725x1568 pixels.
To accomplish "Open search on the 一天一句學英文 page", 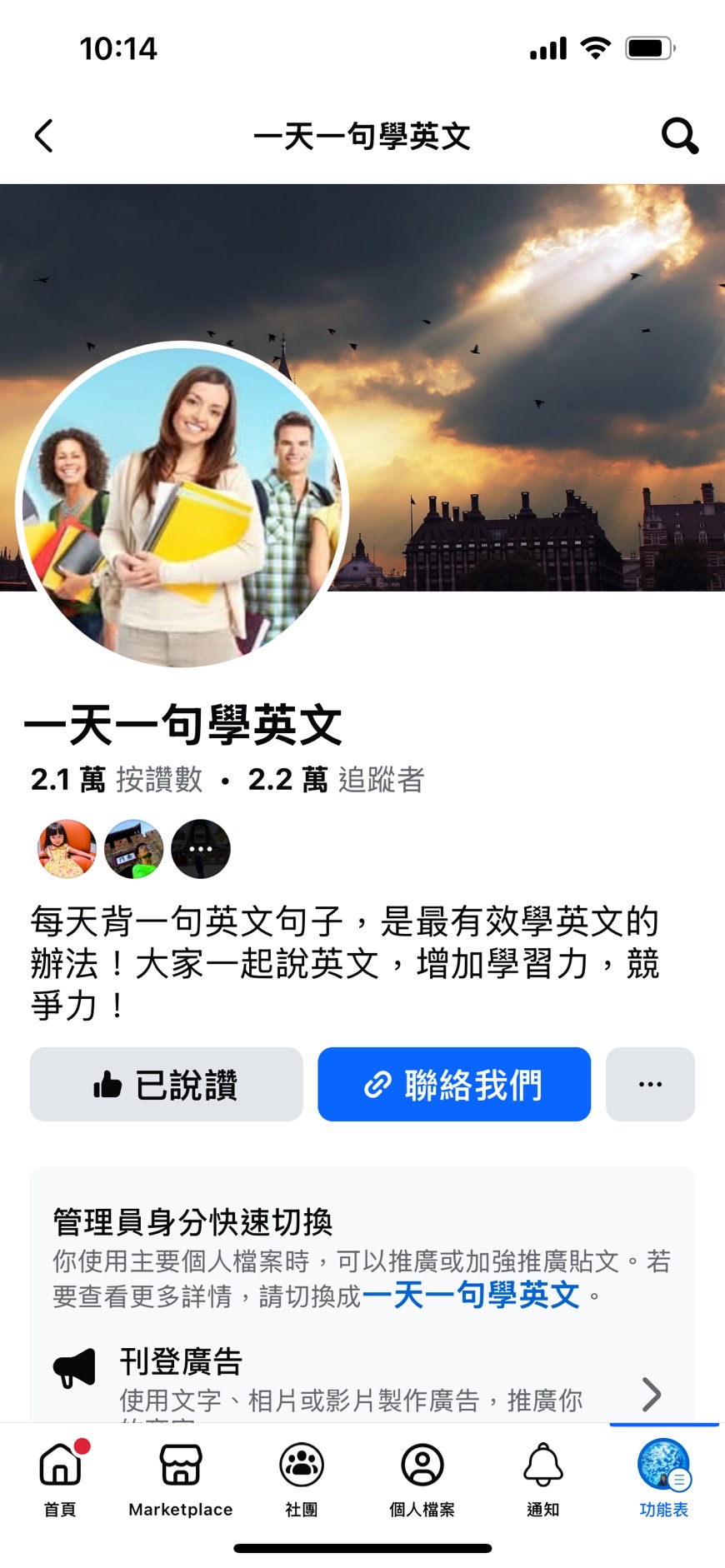I will coord(679,136).
